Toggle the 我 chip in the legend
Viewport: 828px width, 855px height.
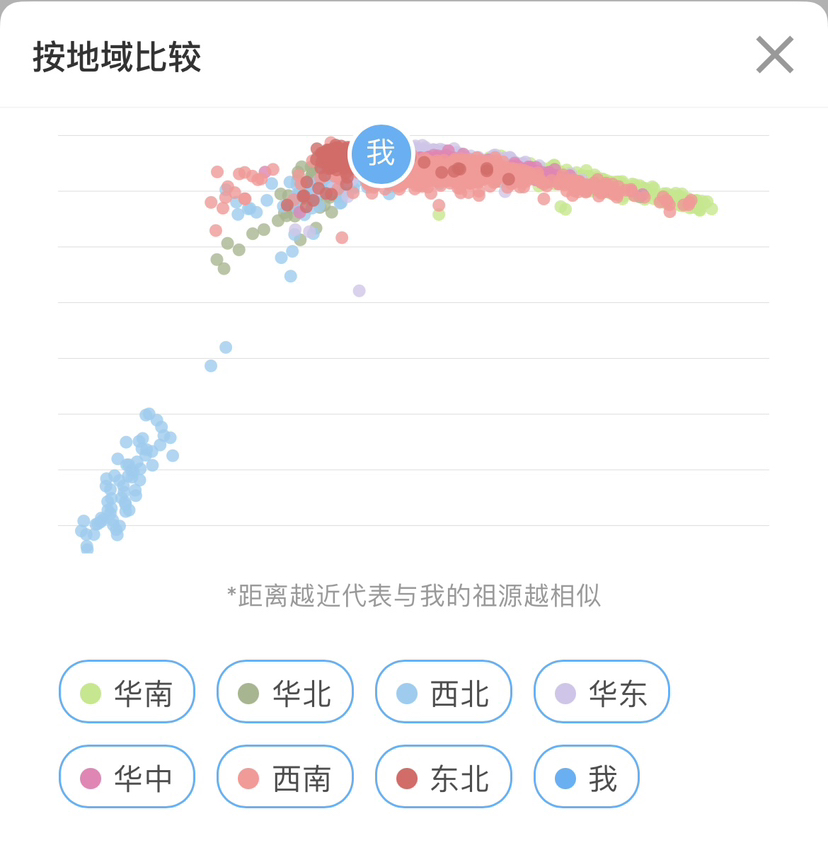(x=586, y=777)
